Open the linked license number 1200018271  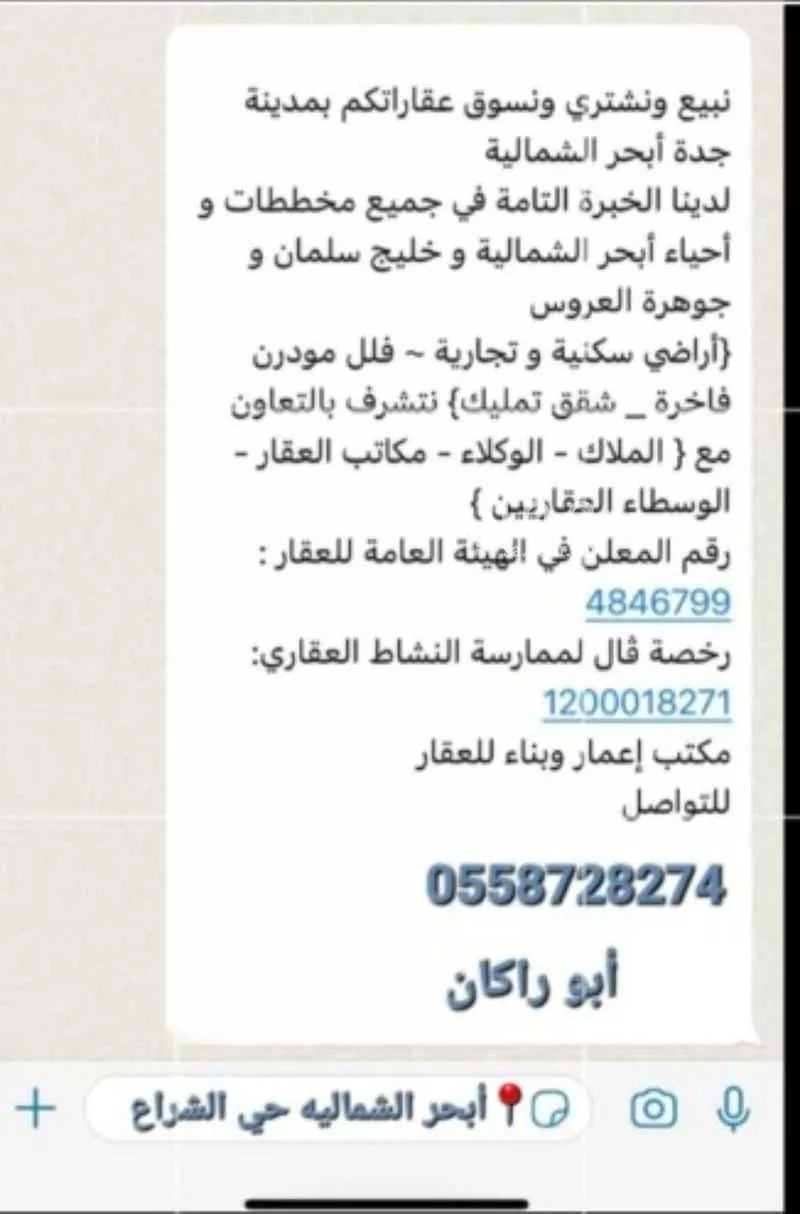coord(637,703)
